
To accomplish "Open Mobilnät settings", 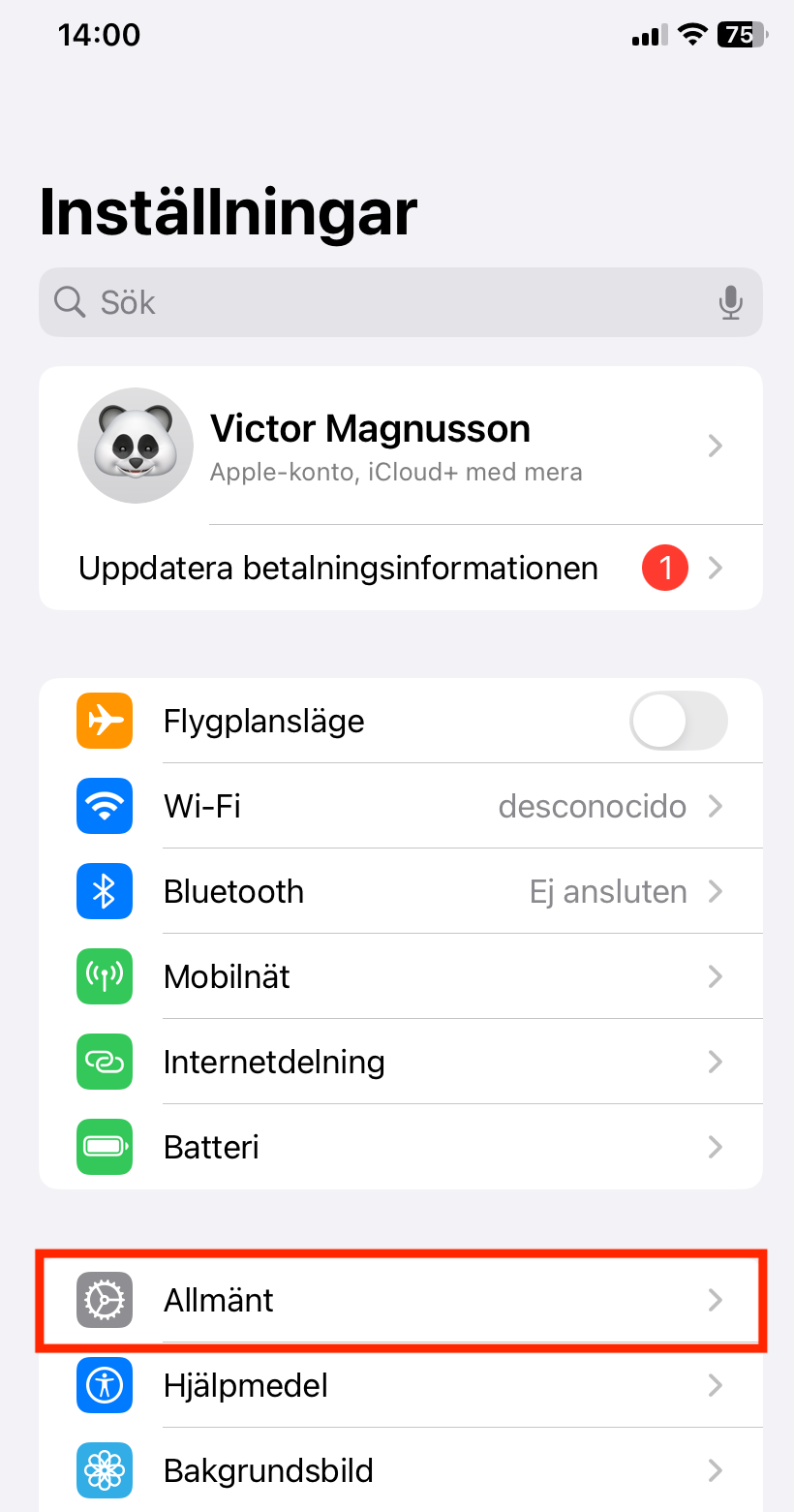I will (401, 976).
